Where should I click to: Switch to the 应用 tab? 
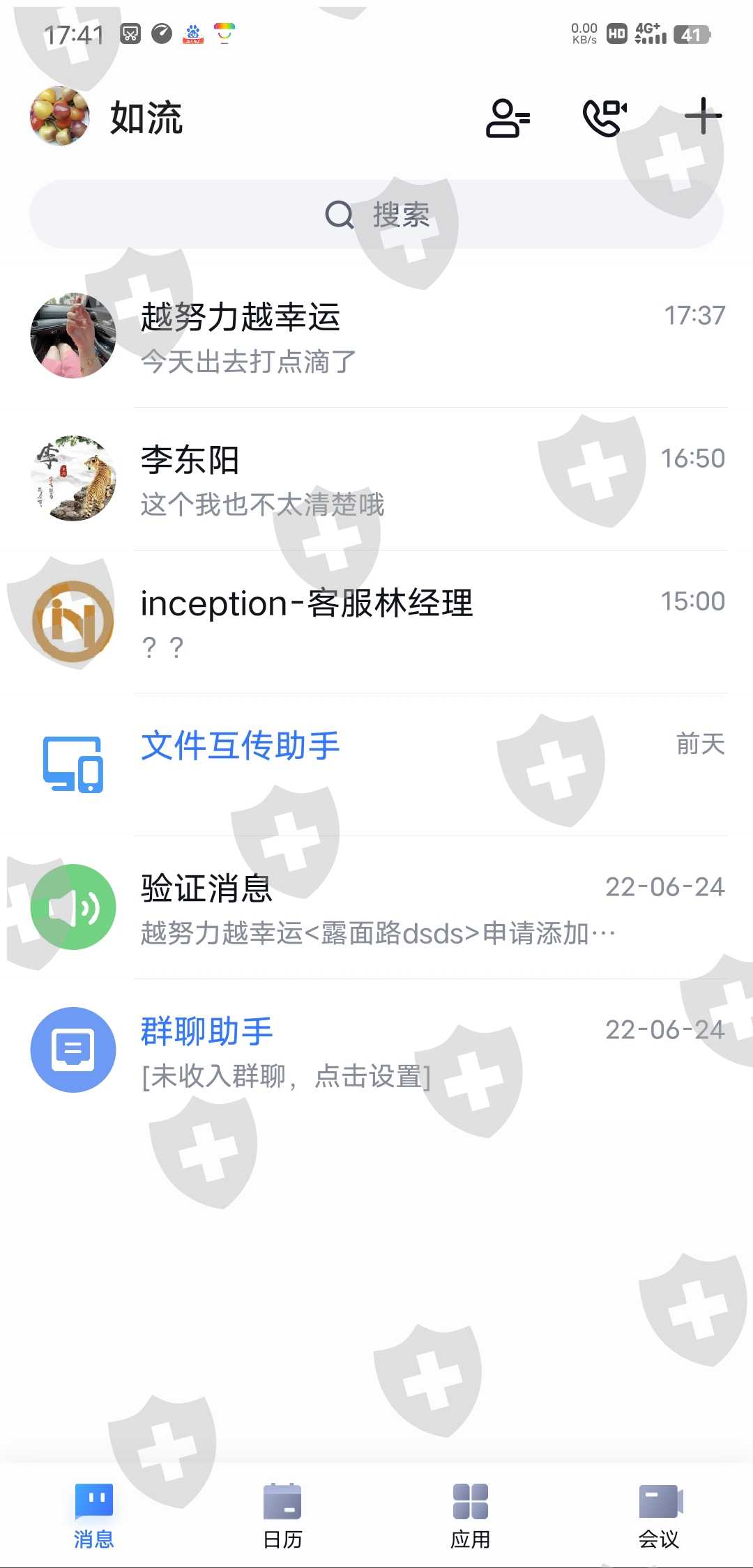pyautogui.click(x=471, y=1516)
